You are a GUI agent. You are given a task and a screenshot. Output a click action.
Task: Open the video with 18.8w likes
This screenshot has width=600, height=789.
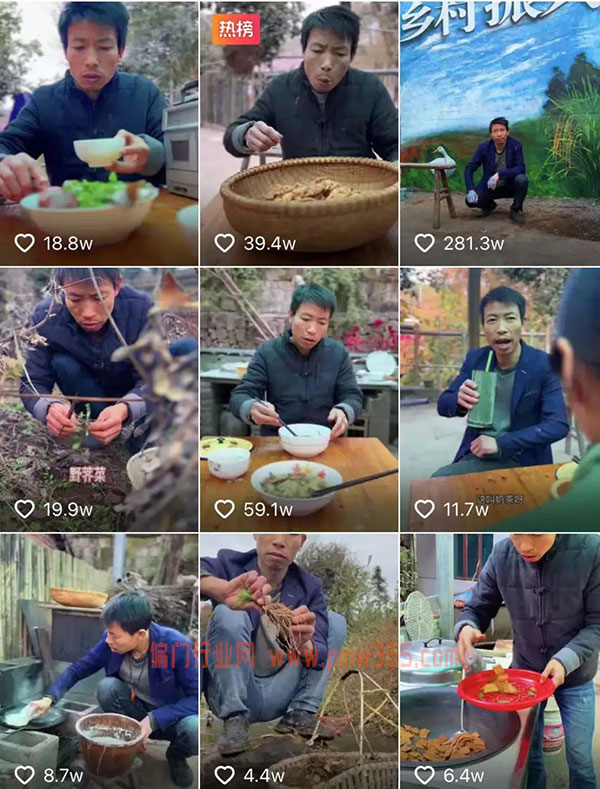point(99,130)
